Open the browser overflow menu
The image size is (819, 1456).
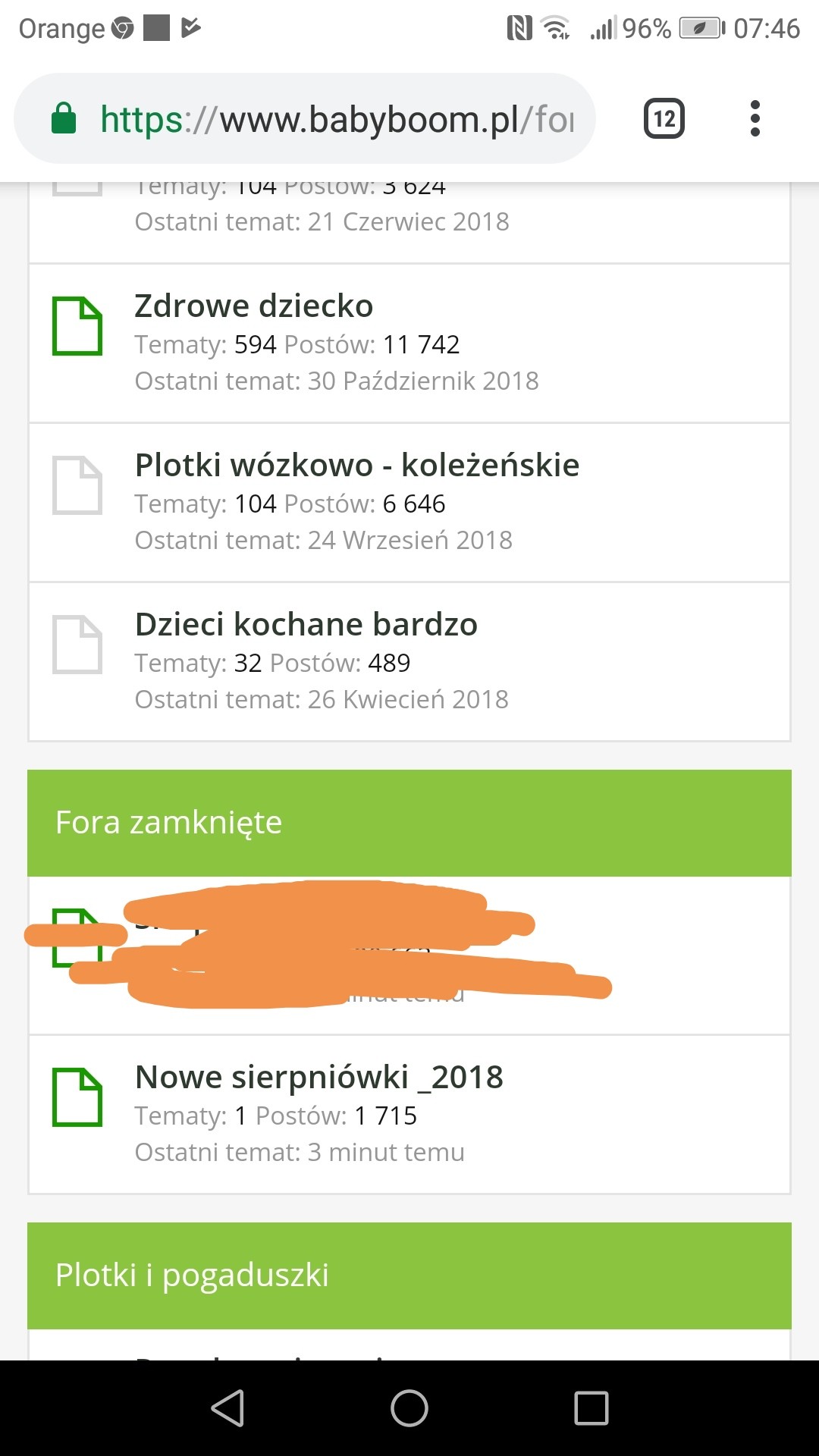[x=754, y=119]
